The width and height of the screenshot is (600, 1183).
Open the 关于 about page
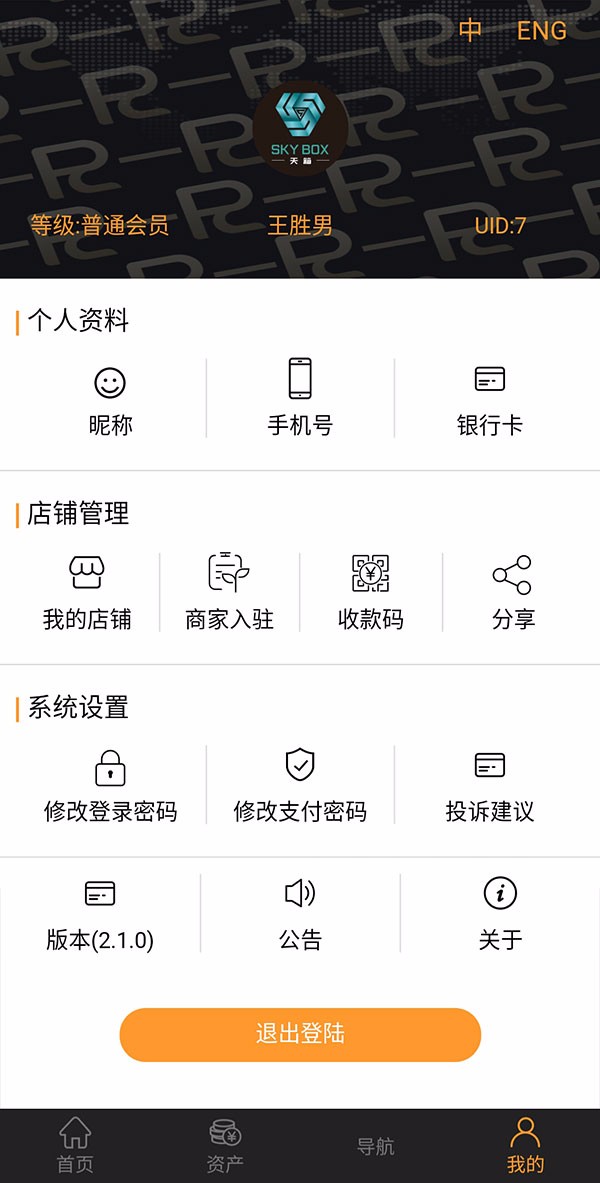[500, 915]
